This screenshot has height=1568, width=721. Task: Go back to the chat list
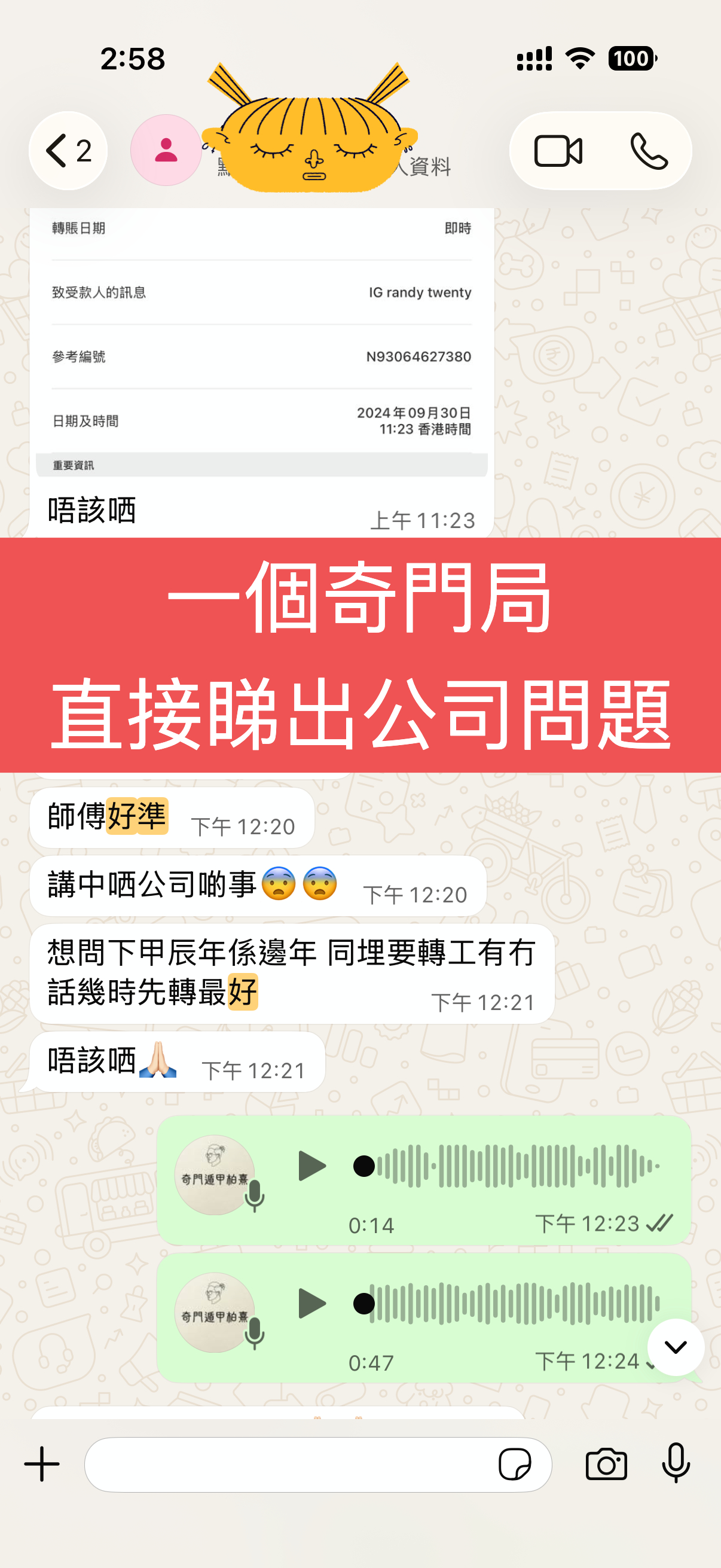pyautogui.click(x=68, y=151)
